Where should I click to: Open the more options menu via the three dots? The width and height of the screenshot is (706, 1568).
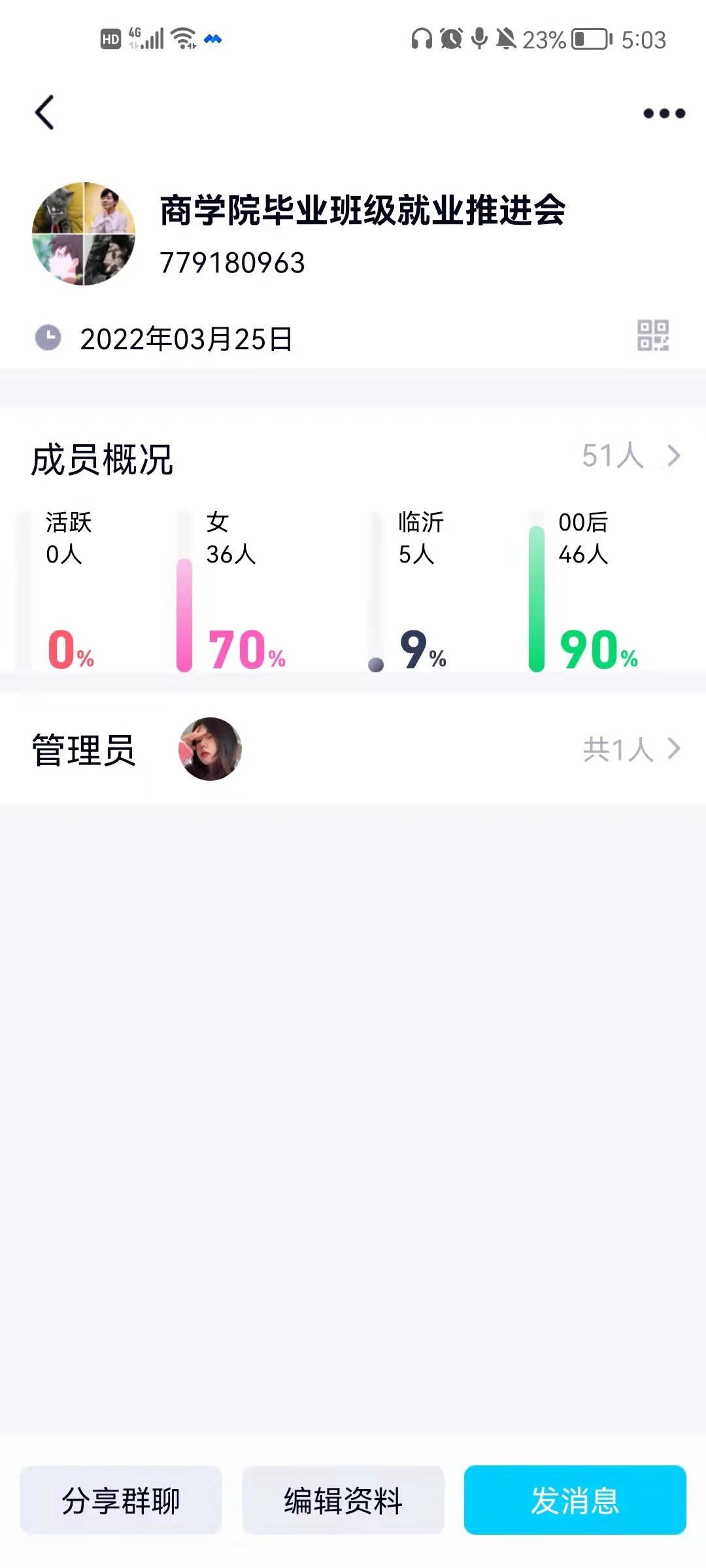click(662, 112)
